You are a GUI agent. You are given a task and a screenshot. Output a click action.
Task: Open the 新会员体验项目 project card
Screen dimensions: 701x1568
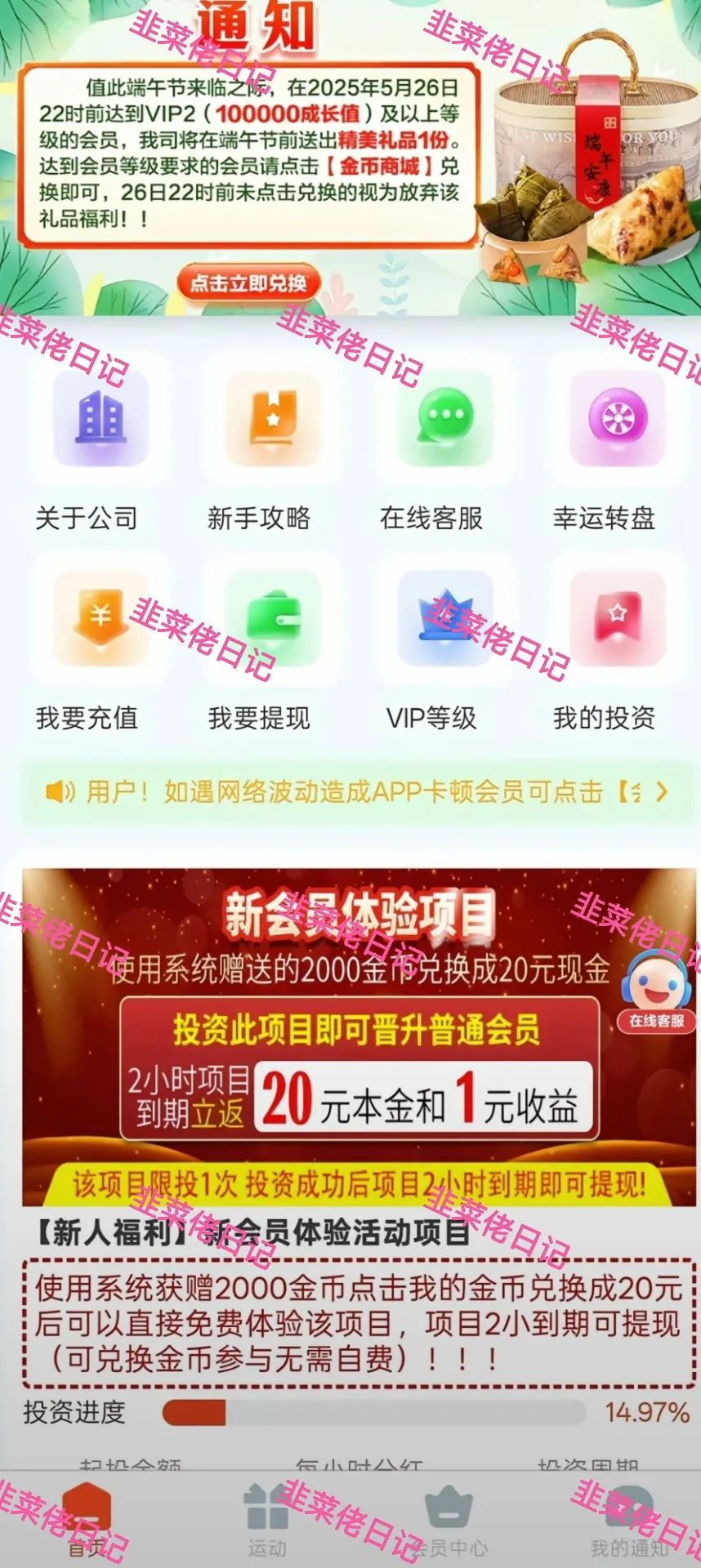[x=350, y=1037]
